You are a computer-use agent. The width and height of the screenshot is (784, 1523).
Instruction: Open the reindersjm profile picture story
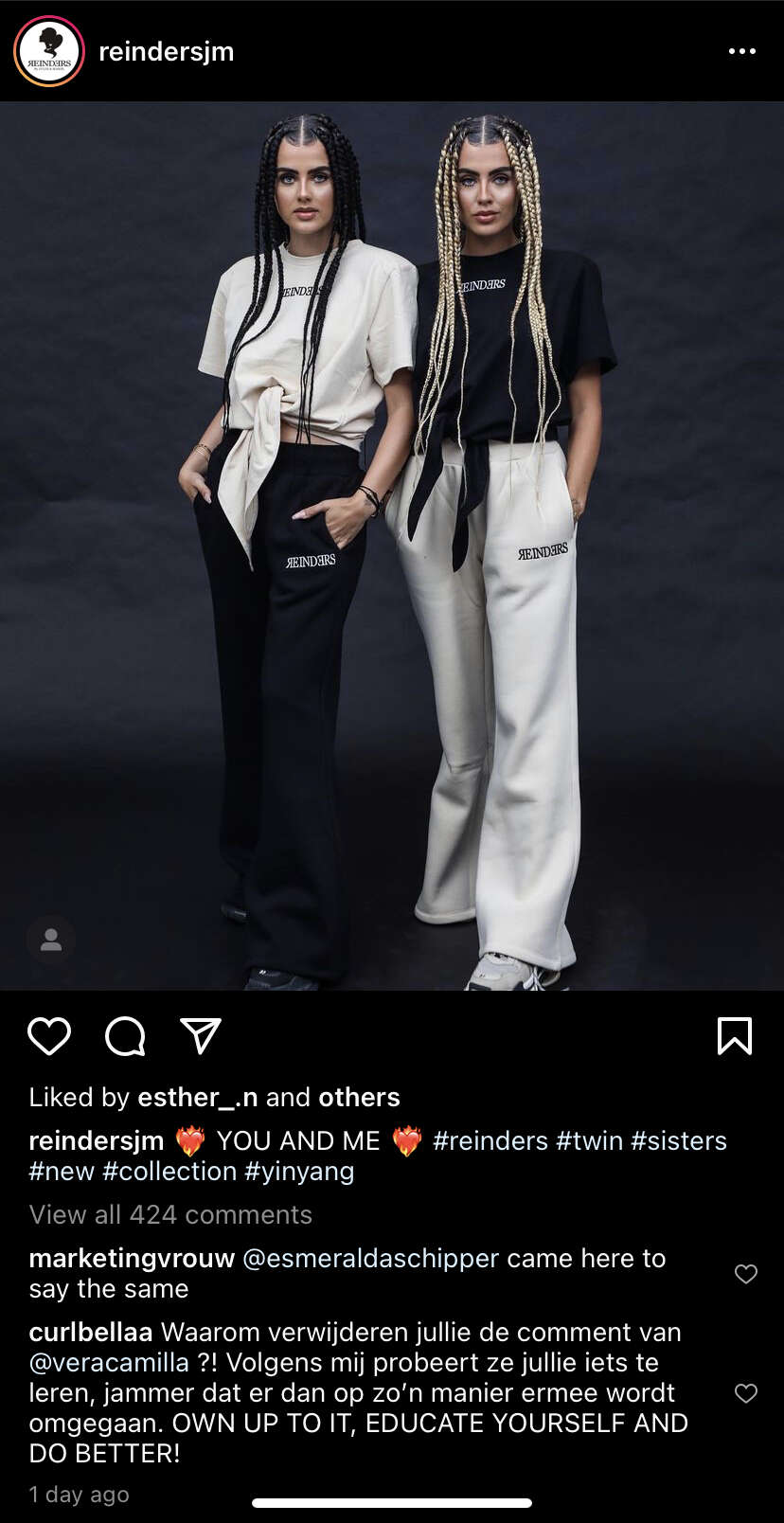click(49, 51)
